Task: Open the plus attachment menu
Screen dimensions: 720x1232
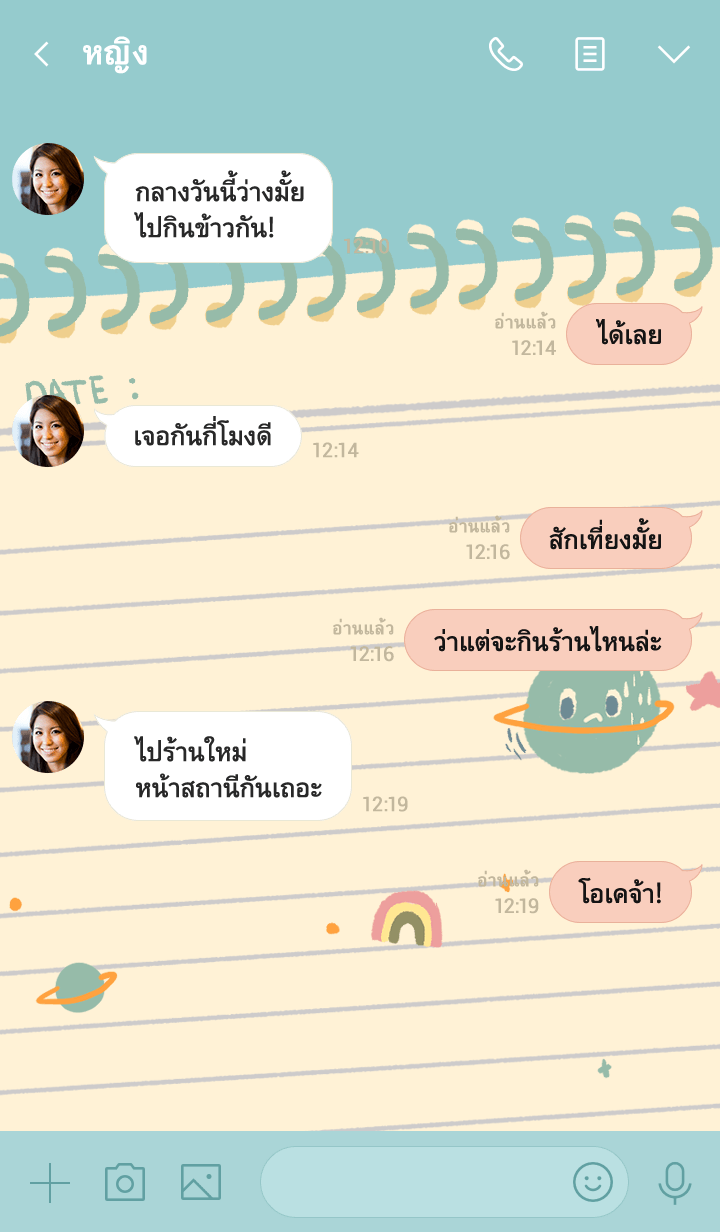Action: [50, 1183]
